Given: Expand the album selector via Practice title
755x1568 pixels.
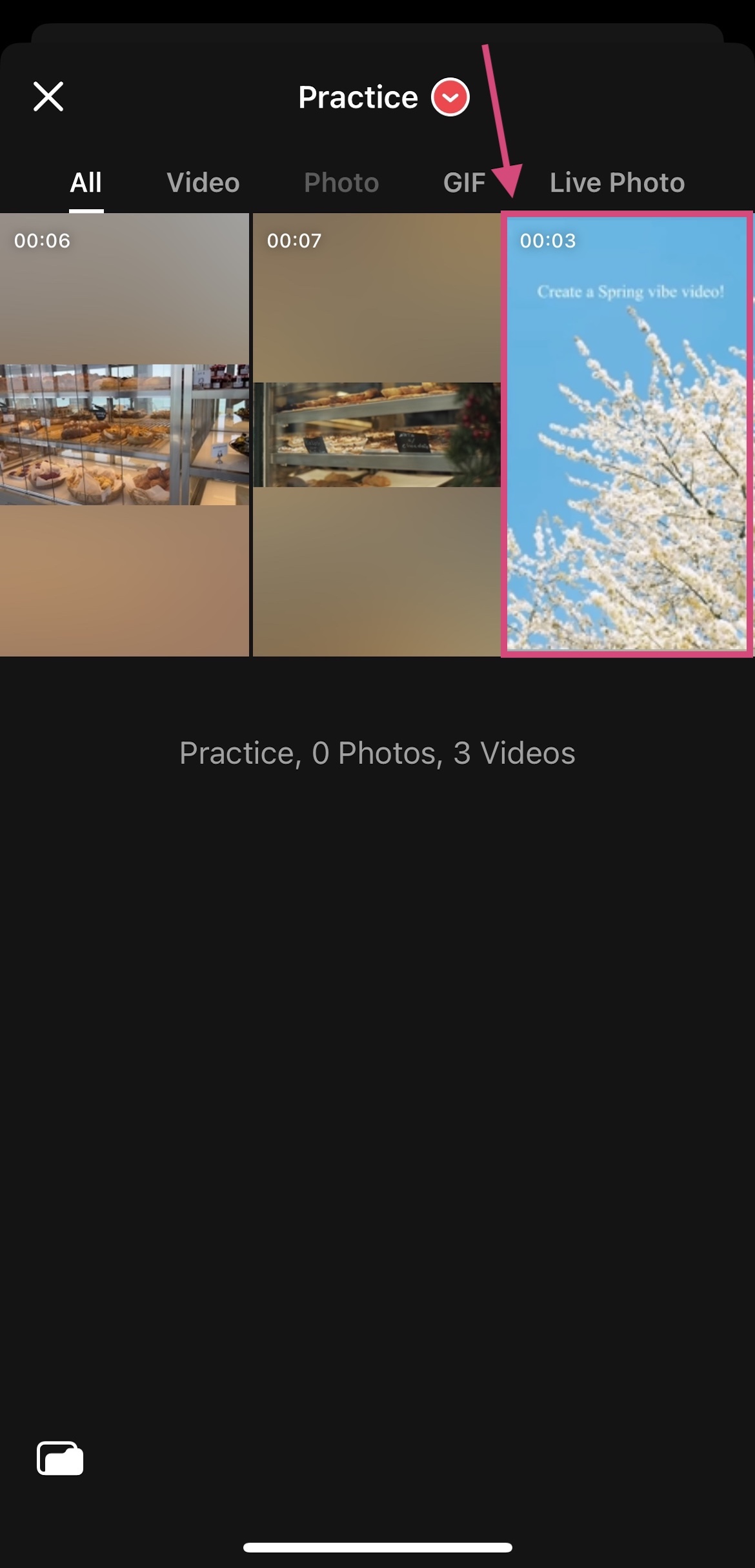Looking at the screenshot, I should pos(359,97).
